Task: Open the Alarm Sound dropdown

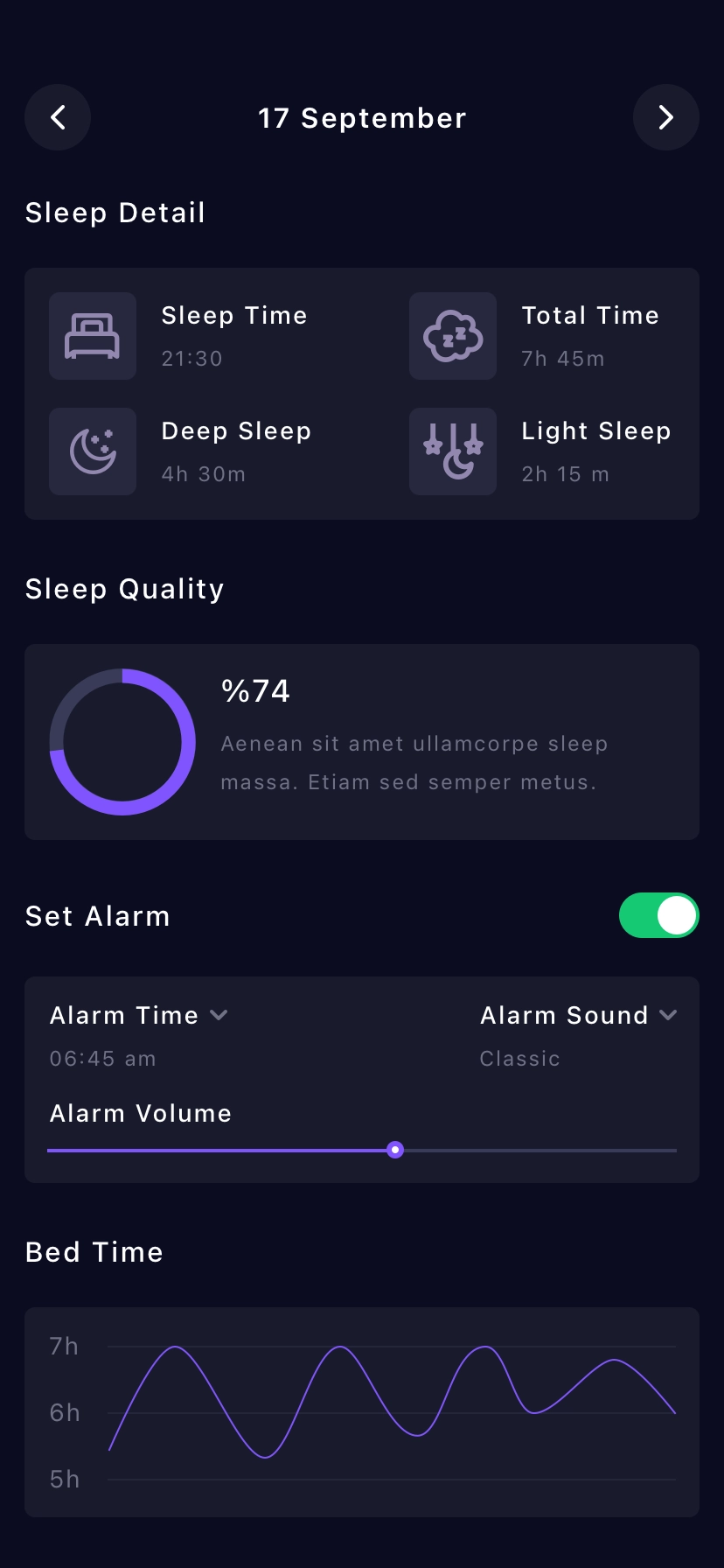Action: (668, 1015)
